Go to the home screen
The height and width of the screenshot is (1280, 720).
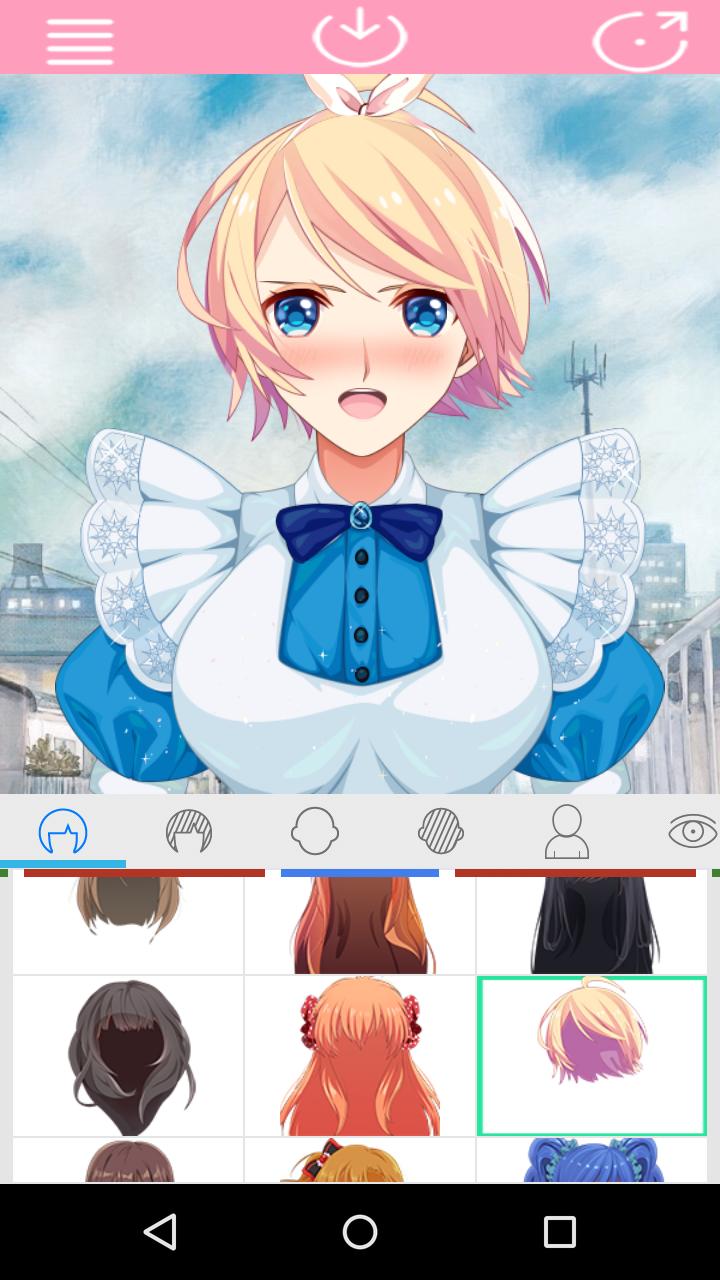click(x=360, y=1232)
